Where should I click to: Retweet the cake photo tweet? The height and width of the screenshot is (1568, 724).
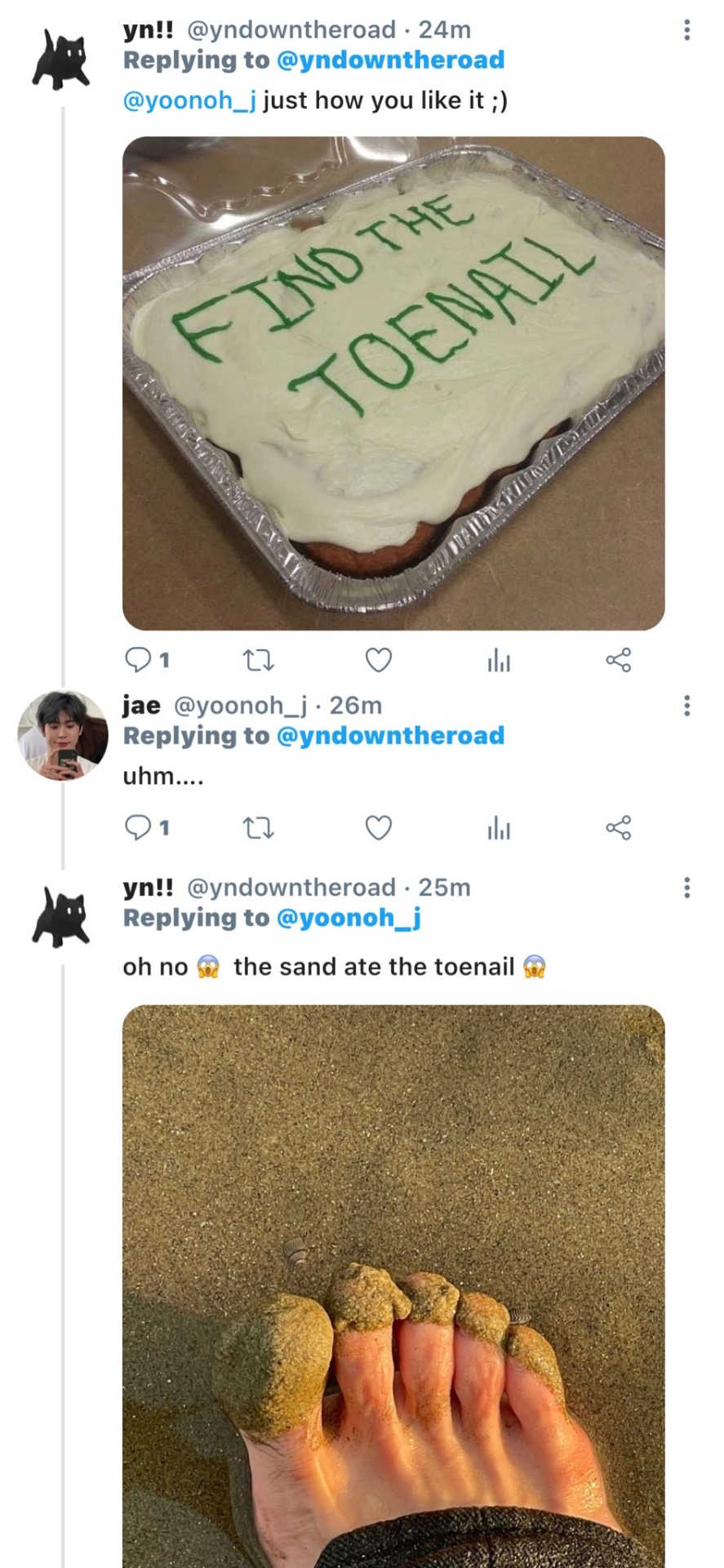click(259, 660)
